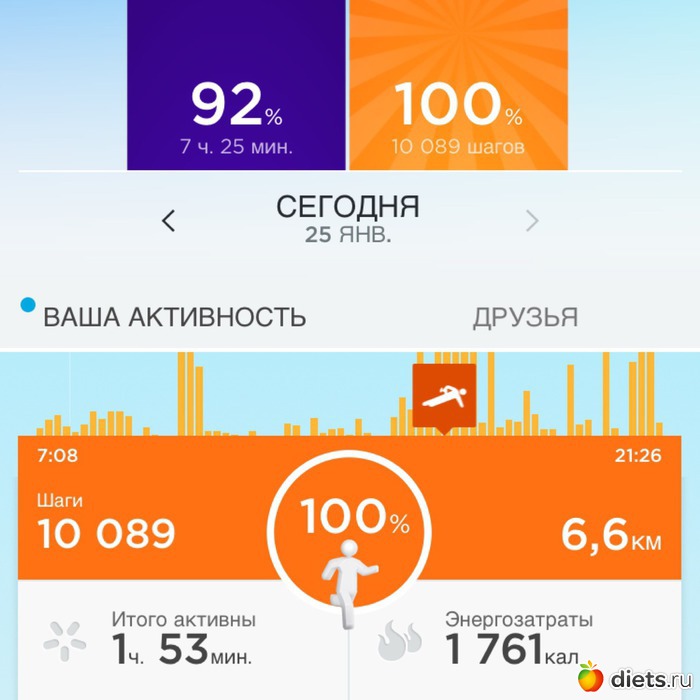The width and height of the screenshot is (700, 700).
Task: Select the Ваша активность tab
Action: tap(174, 317)
